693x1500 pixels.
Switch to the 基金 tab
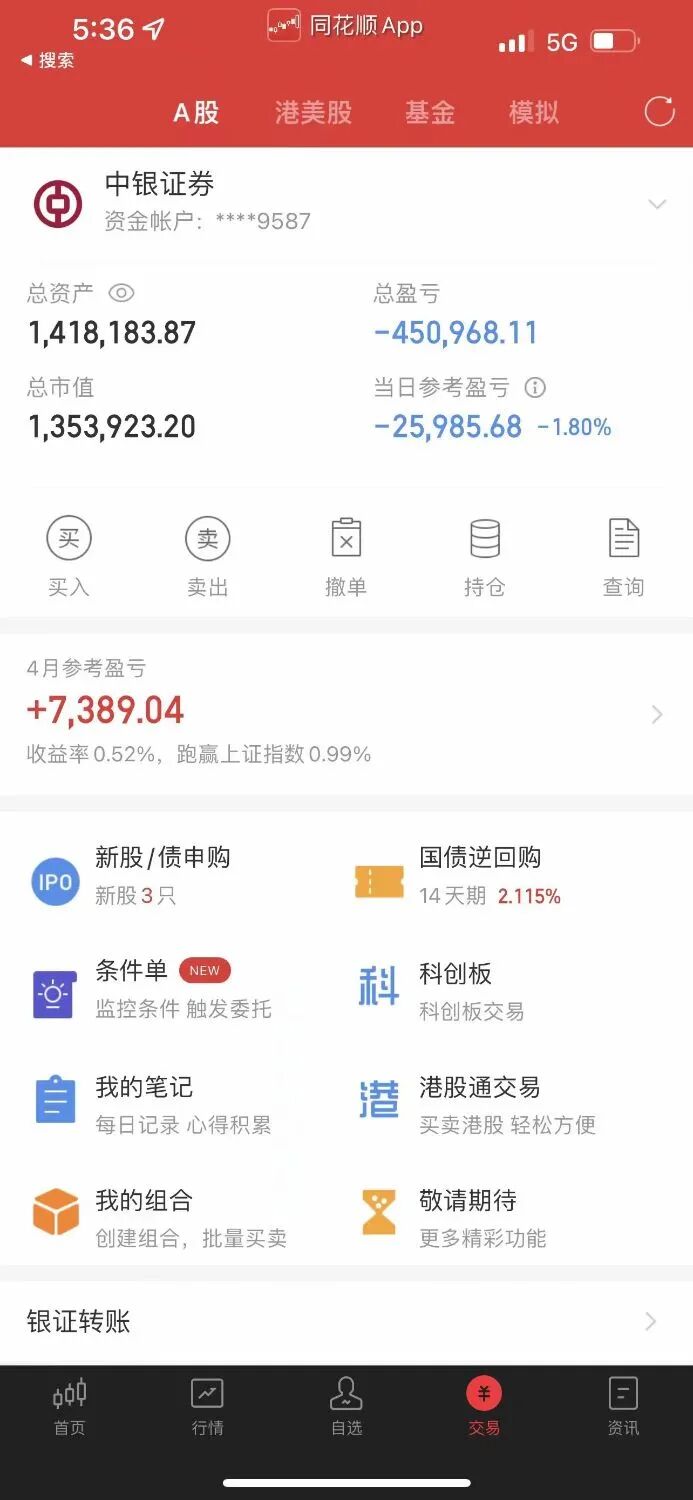click(429, 112)
